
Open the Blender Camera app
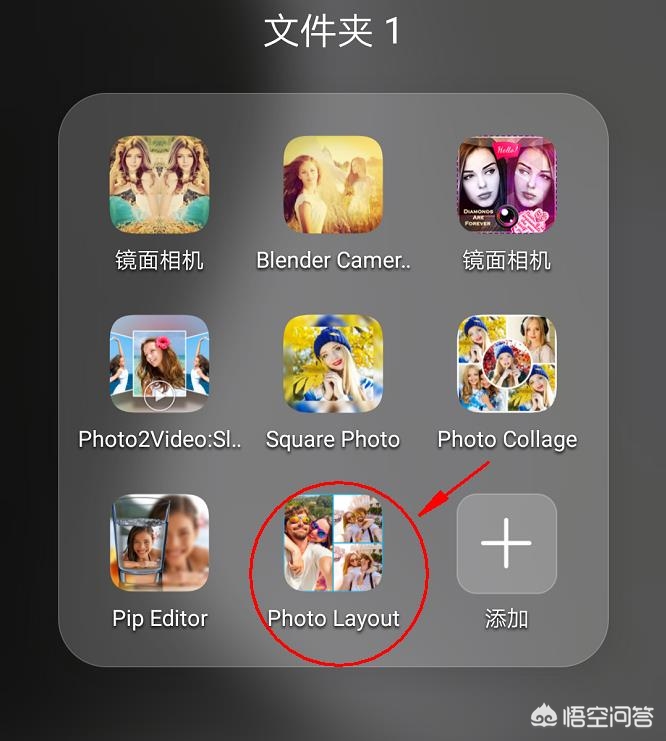click(x=333, y=185)
